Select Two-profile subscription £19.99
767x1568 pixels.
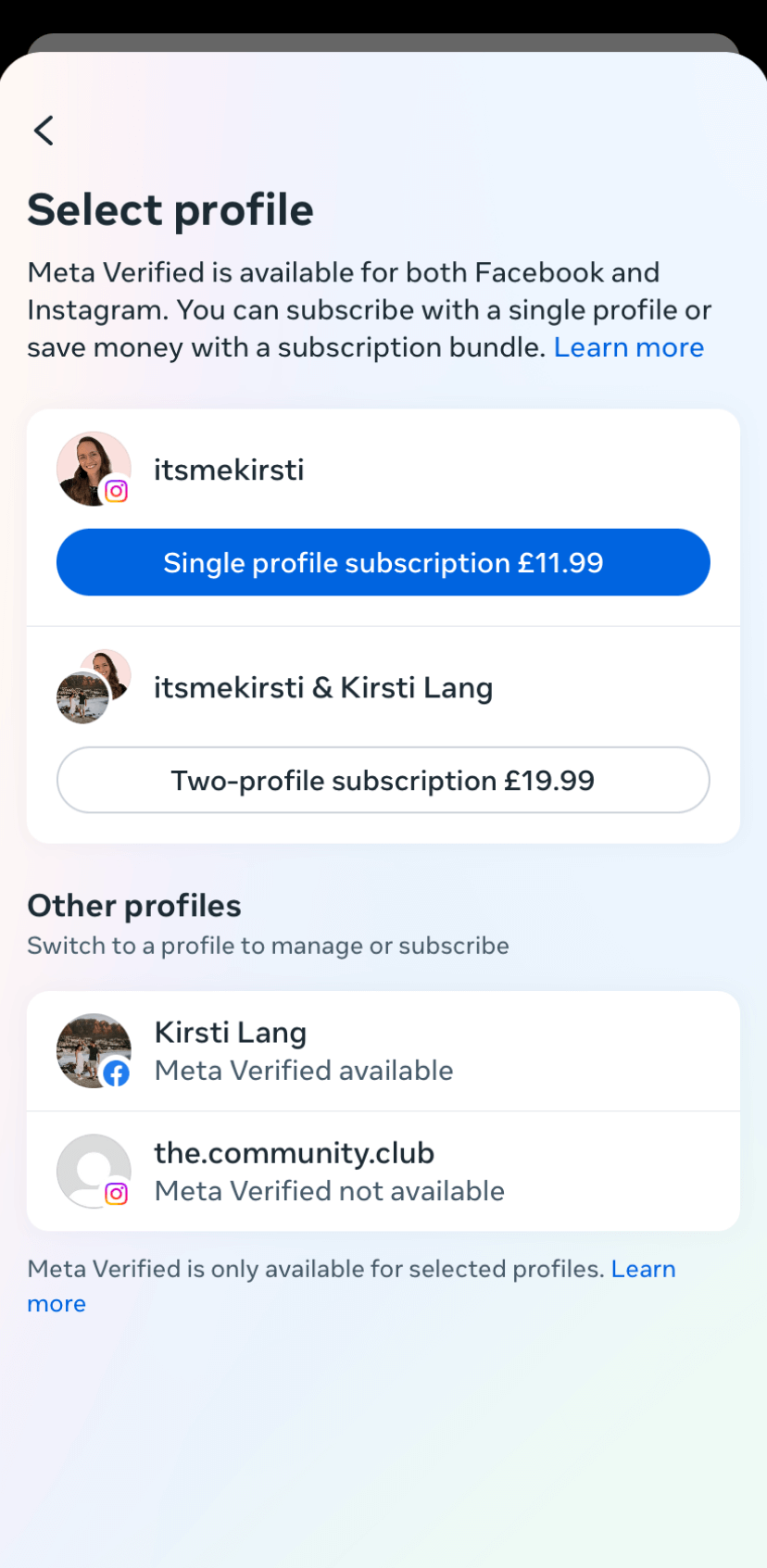coord(383,780)
